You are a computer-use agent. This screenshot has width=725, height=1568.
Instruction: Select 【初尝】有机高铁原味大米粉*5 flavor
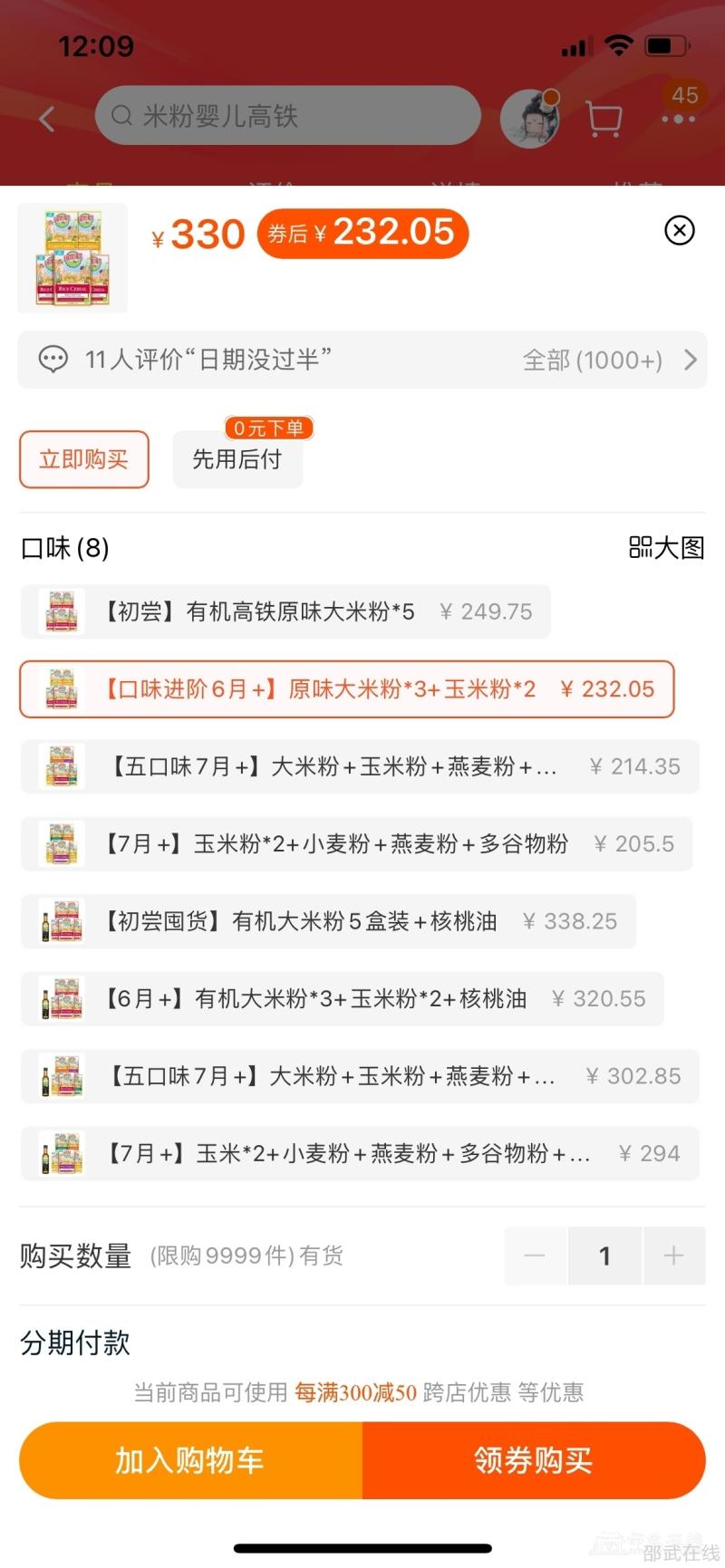[285, 612]
